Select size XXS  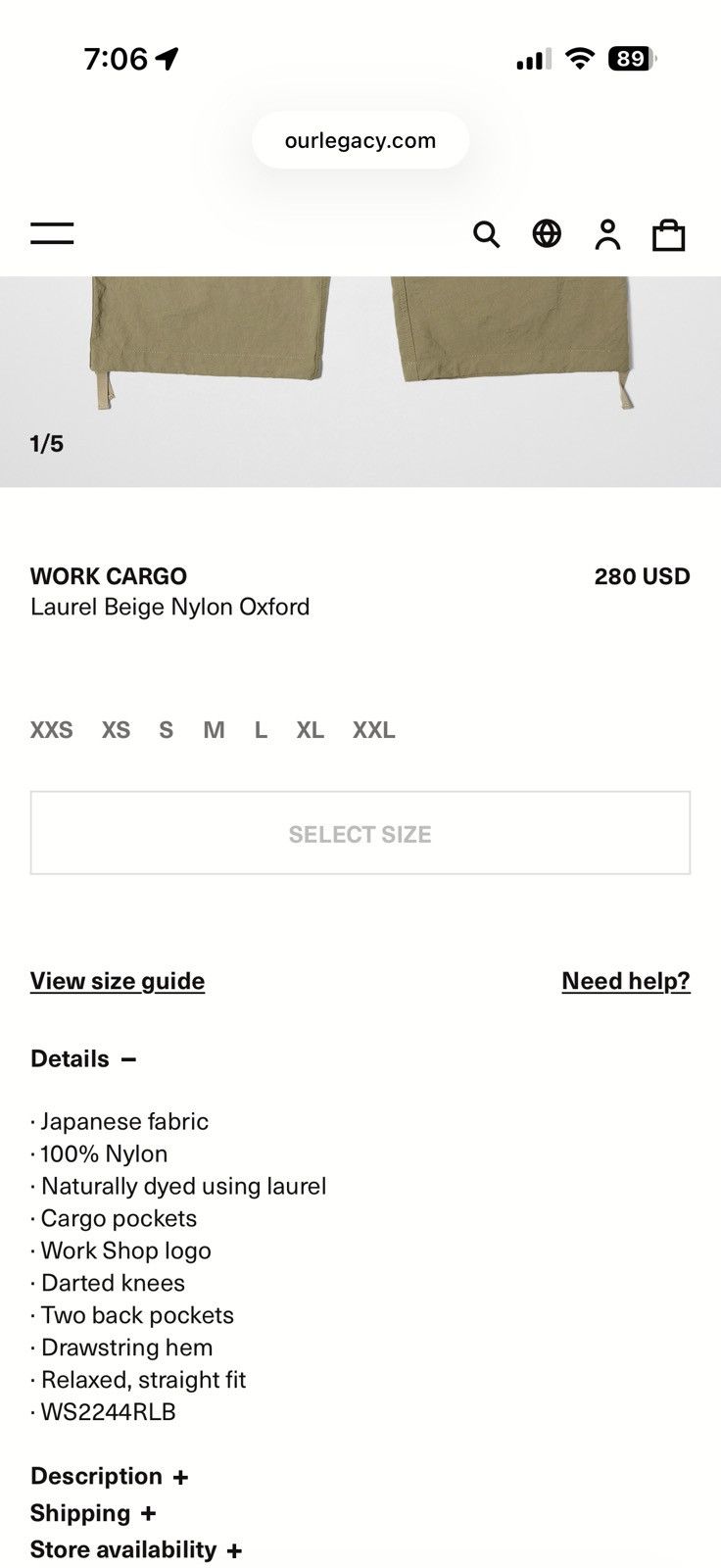pyautogui.click(x=52, y=730)
